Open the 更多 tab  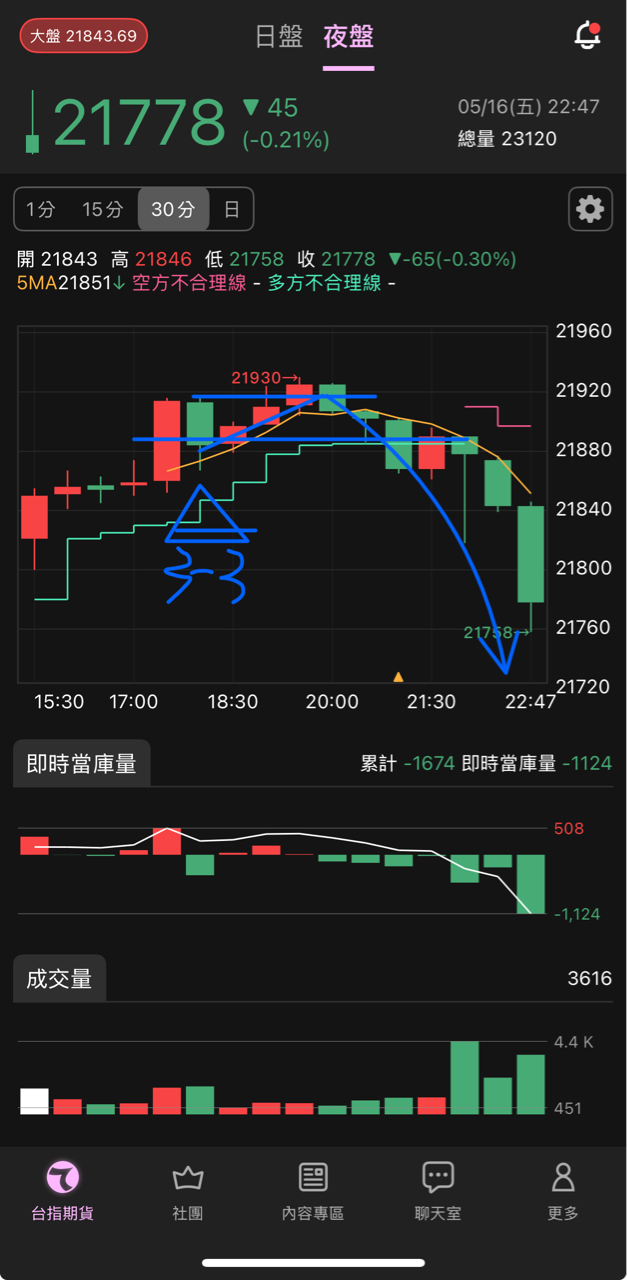(563, 1191)
